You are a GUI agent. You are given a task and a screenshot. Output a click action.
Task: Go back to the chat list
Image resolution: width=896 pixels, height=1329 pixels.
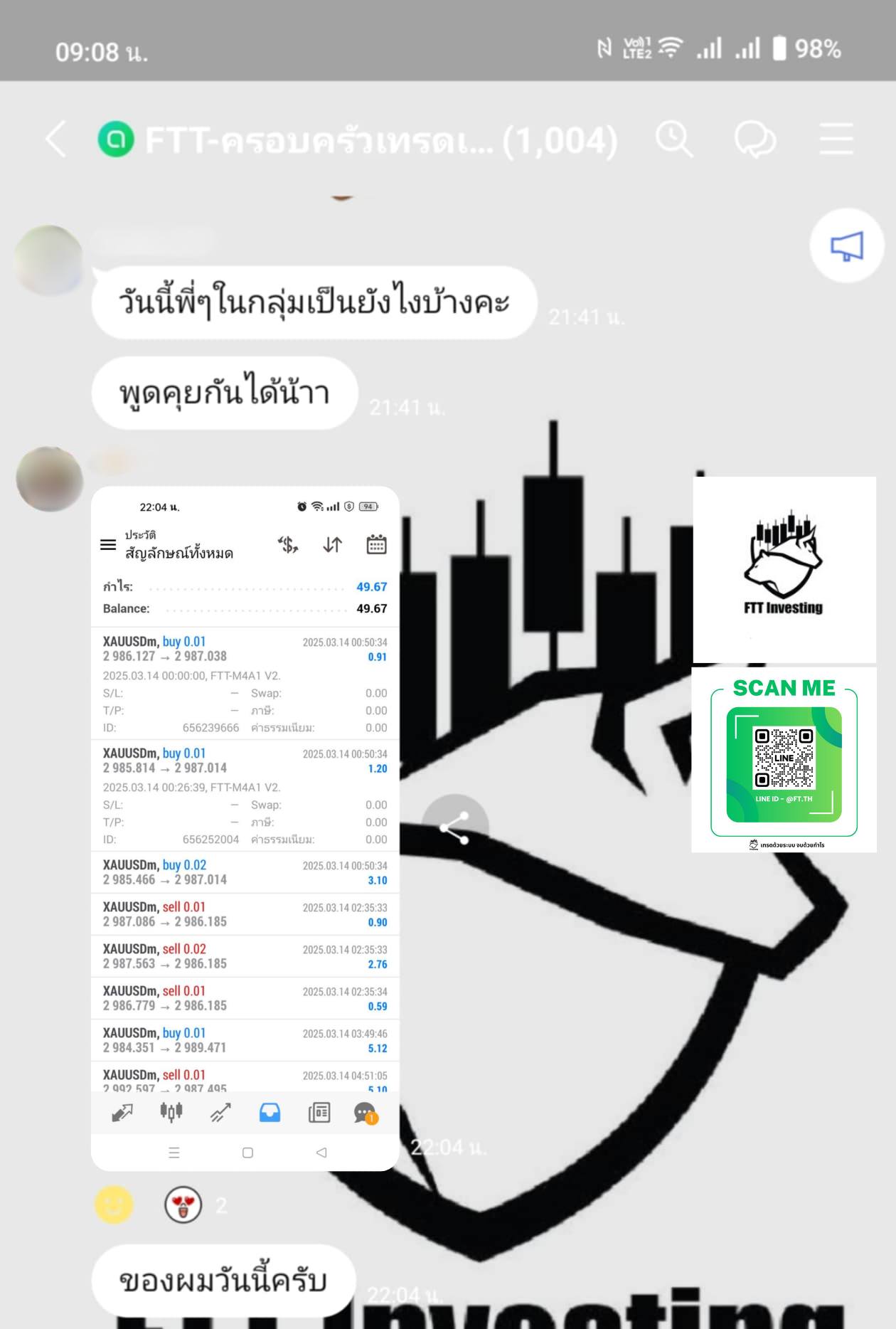[x=56, y=139]
